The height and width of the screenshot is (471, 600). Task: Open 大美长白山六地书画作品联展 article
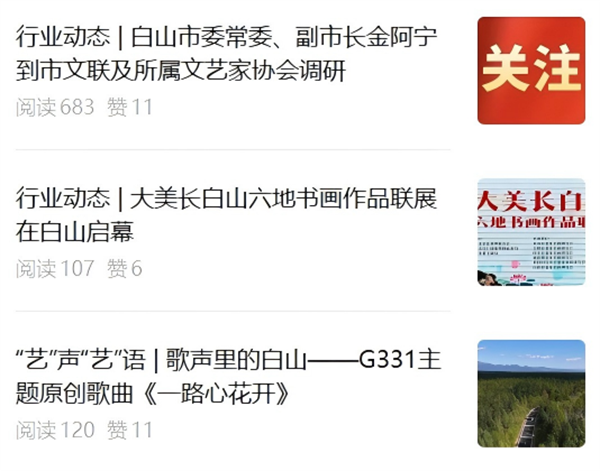[227, 215]
